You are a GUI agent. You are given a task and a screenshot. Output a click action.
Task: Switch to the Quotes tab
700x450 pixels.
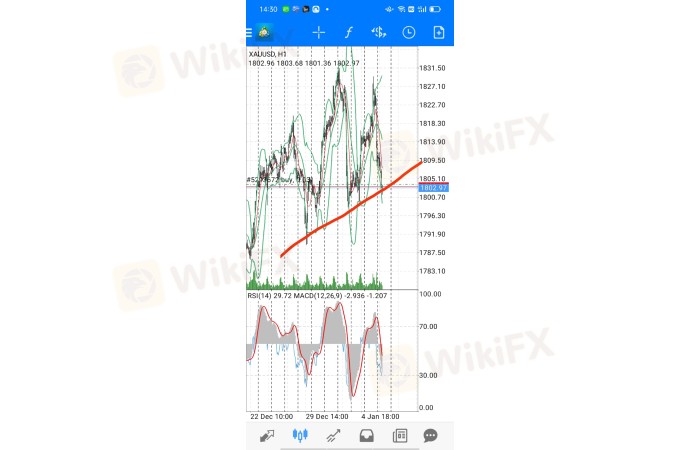click(267, 436)
